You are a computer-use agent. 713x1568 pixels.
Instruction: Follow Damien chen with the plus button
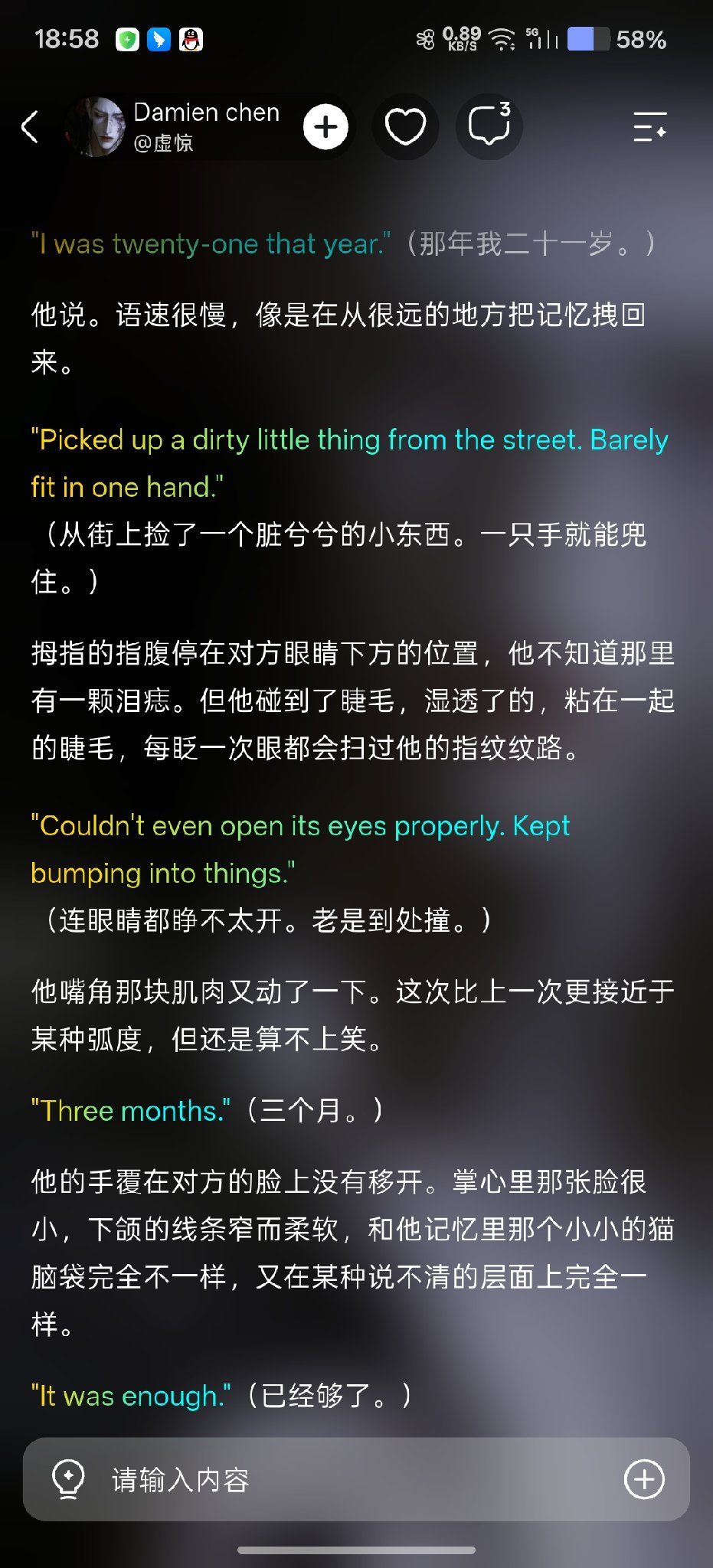tap(325, 127)
